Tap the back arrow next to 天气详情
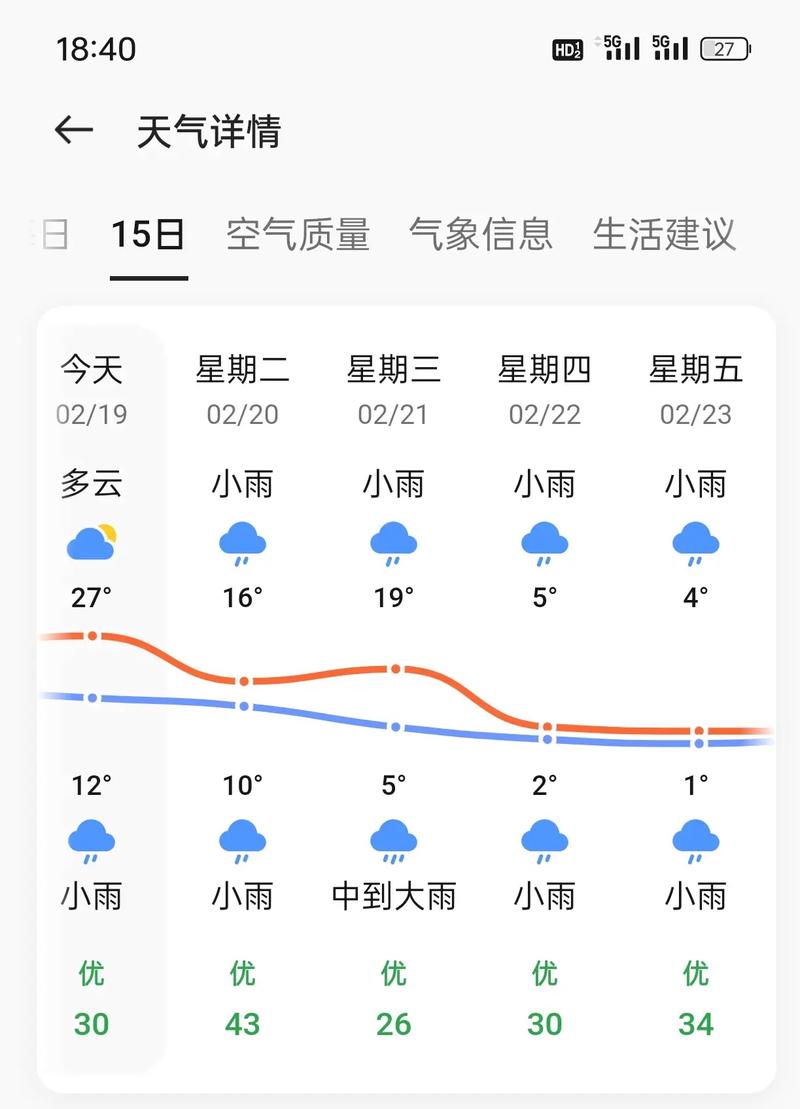This screenshot has width=800, height=1109. (x=71, y=130)
